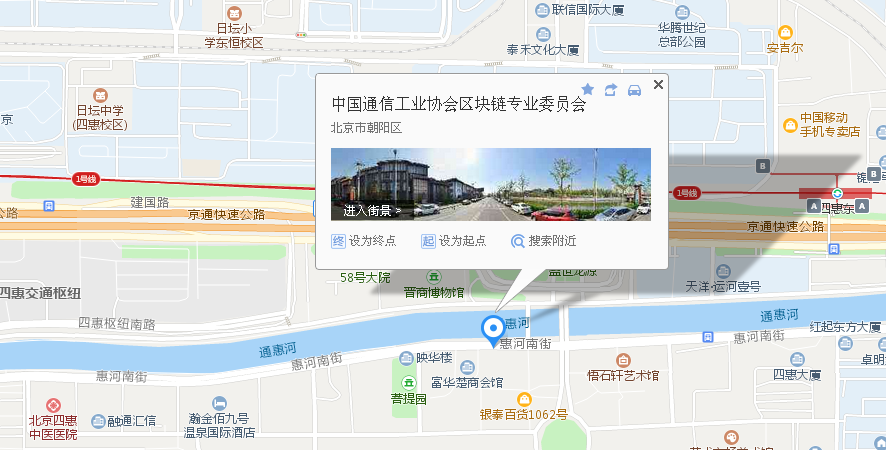Screen dimensions: 886x450
Task: Favorite this location with the star icon
Action: click(x=588, y=89)
